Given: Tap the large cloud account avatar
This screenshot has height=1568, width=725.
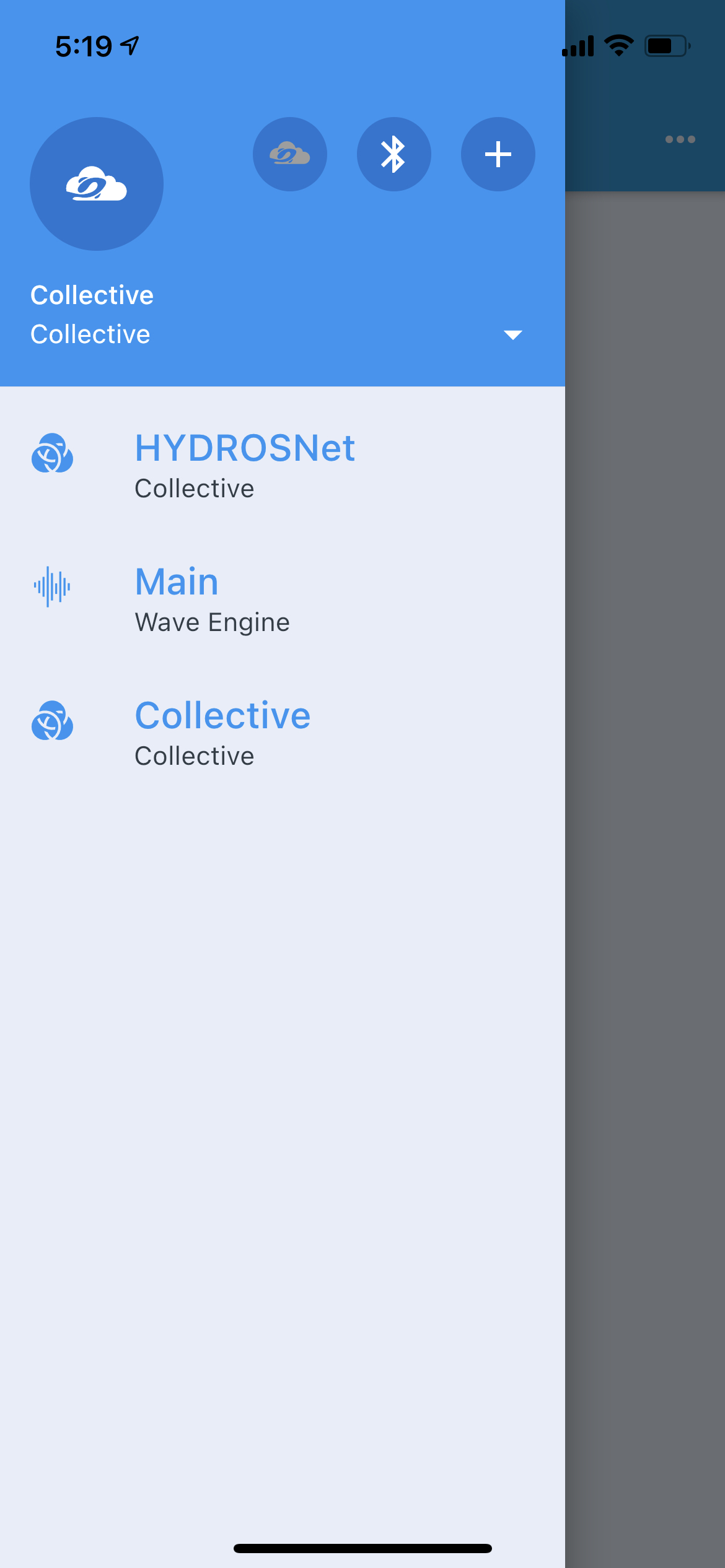Looking at the screenshot, I should (x=97, y=184).
